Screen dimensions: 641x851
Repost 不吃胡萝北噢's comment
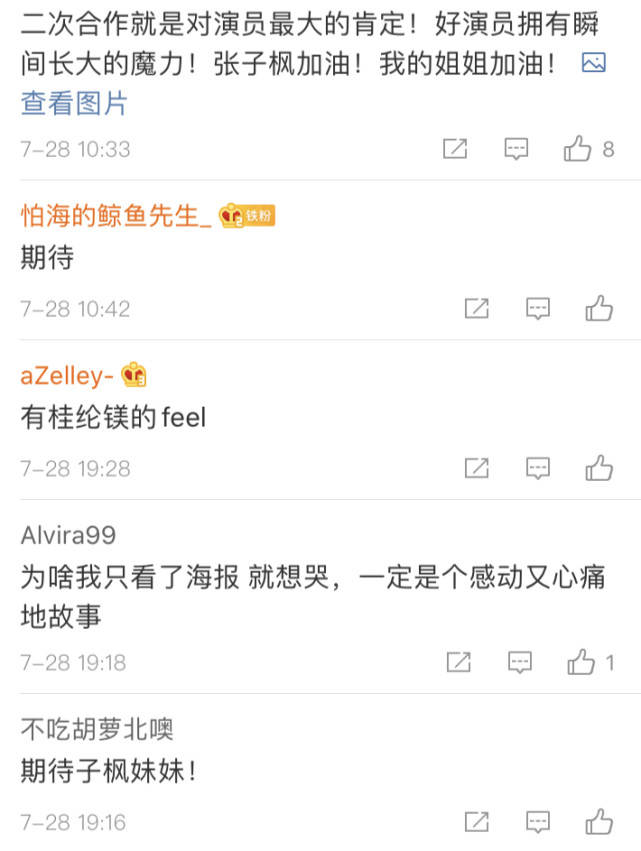coord(477,822)
